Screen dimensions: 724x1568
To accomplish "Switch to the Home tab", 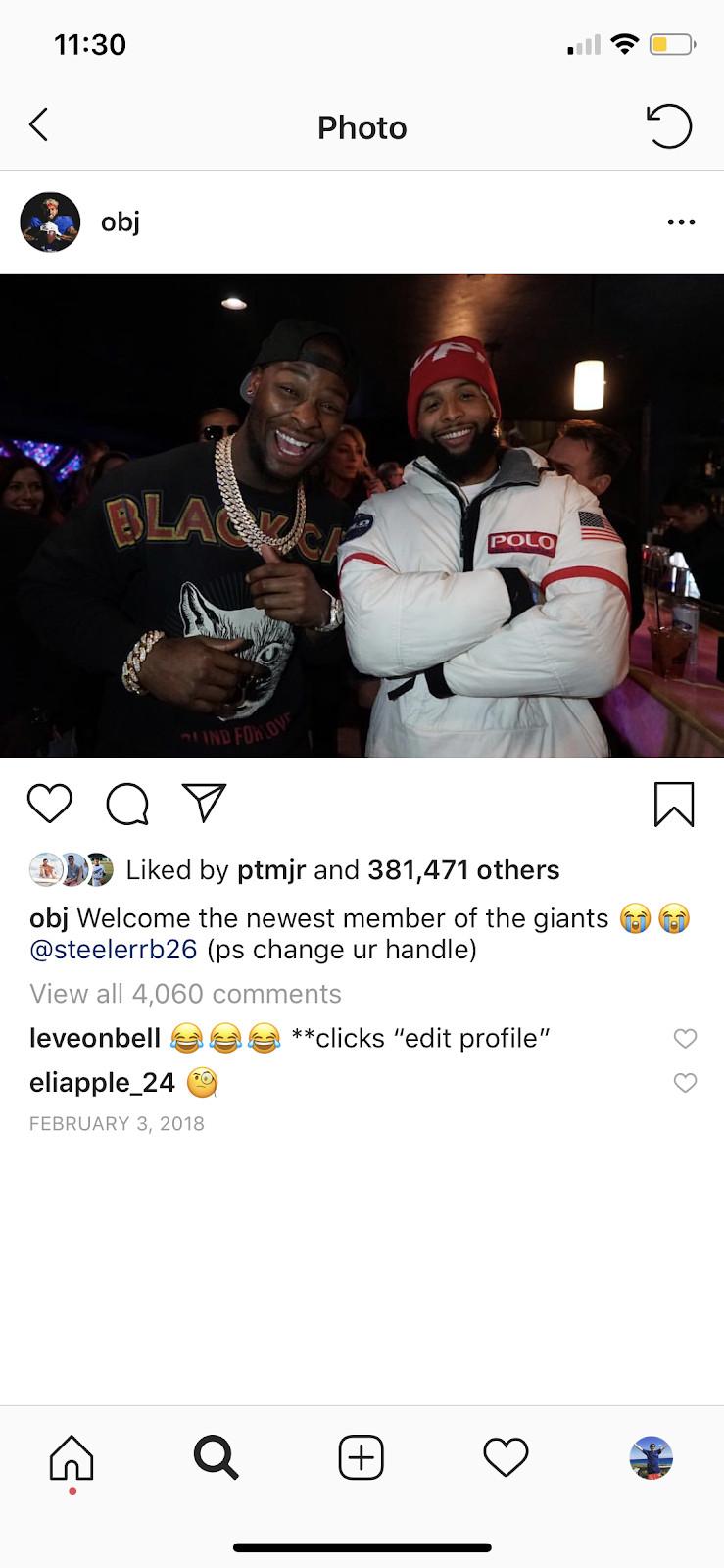I will pyautogui.click(x=72, y=1458).
